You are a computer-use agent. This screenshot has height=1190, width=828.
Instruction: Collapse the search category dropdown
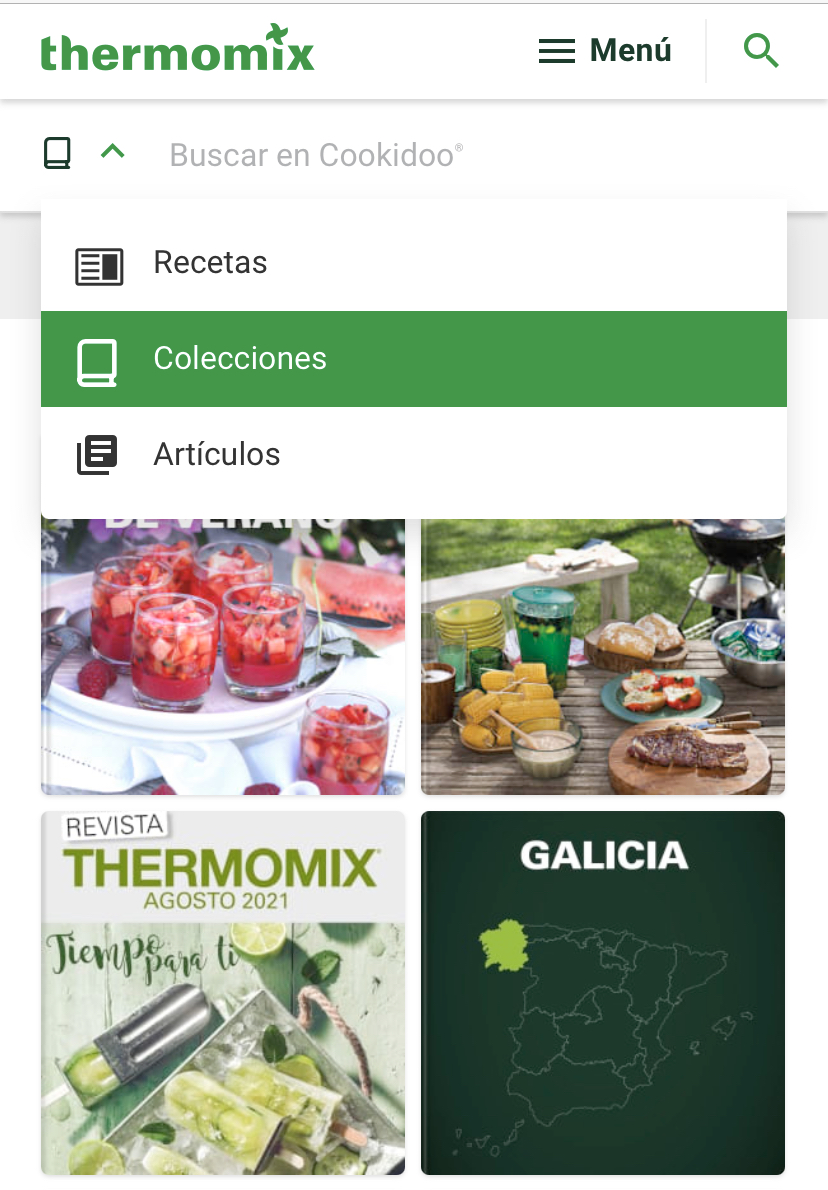click(x=113, y=153)
